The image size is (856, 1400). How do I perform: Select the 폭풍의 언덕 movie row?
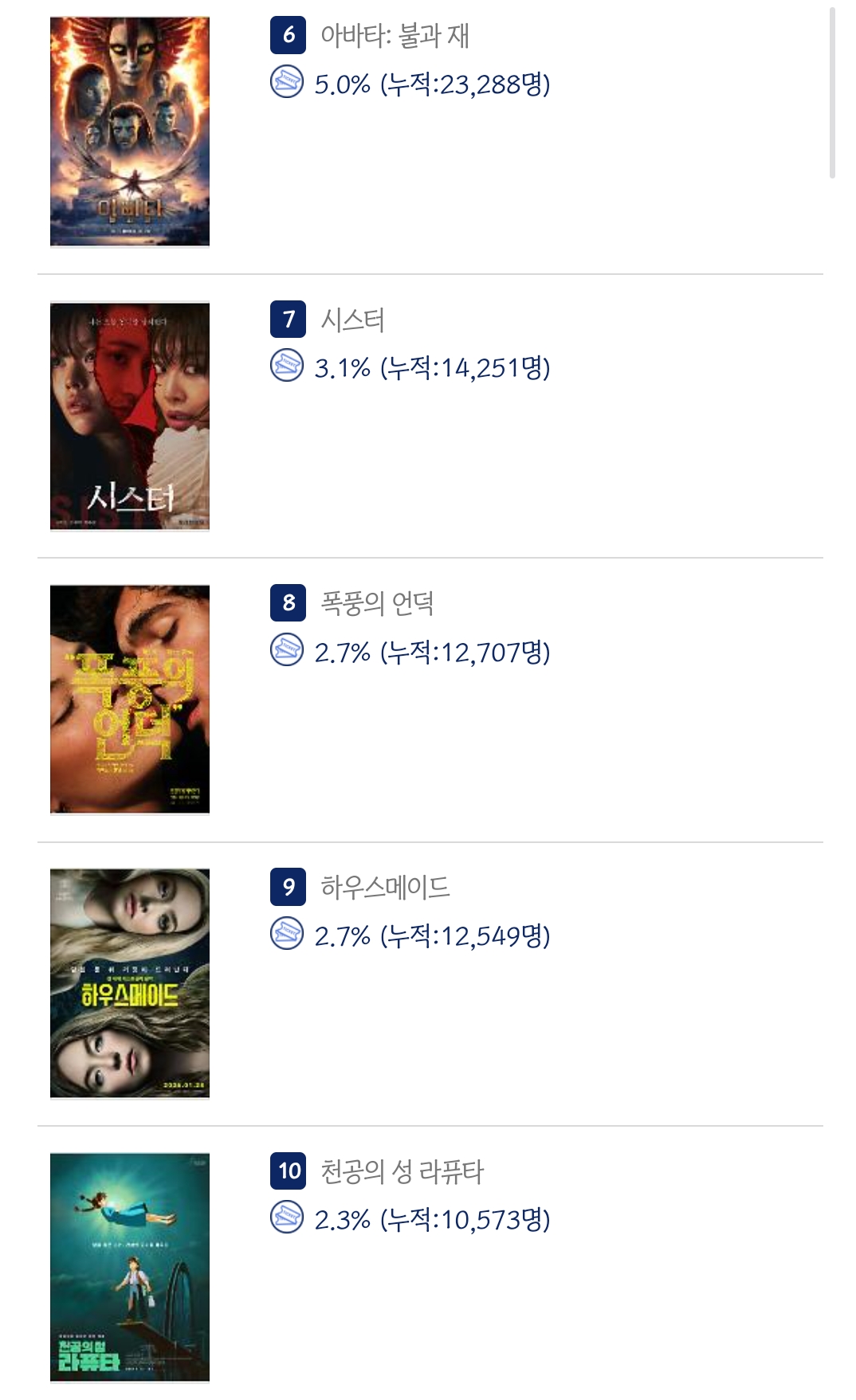[377, 604]
